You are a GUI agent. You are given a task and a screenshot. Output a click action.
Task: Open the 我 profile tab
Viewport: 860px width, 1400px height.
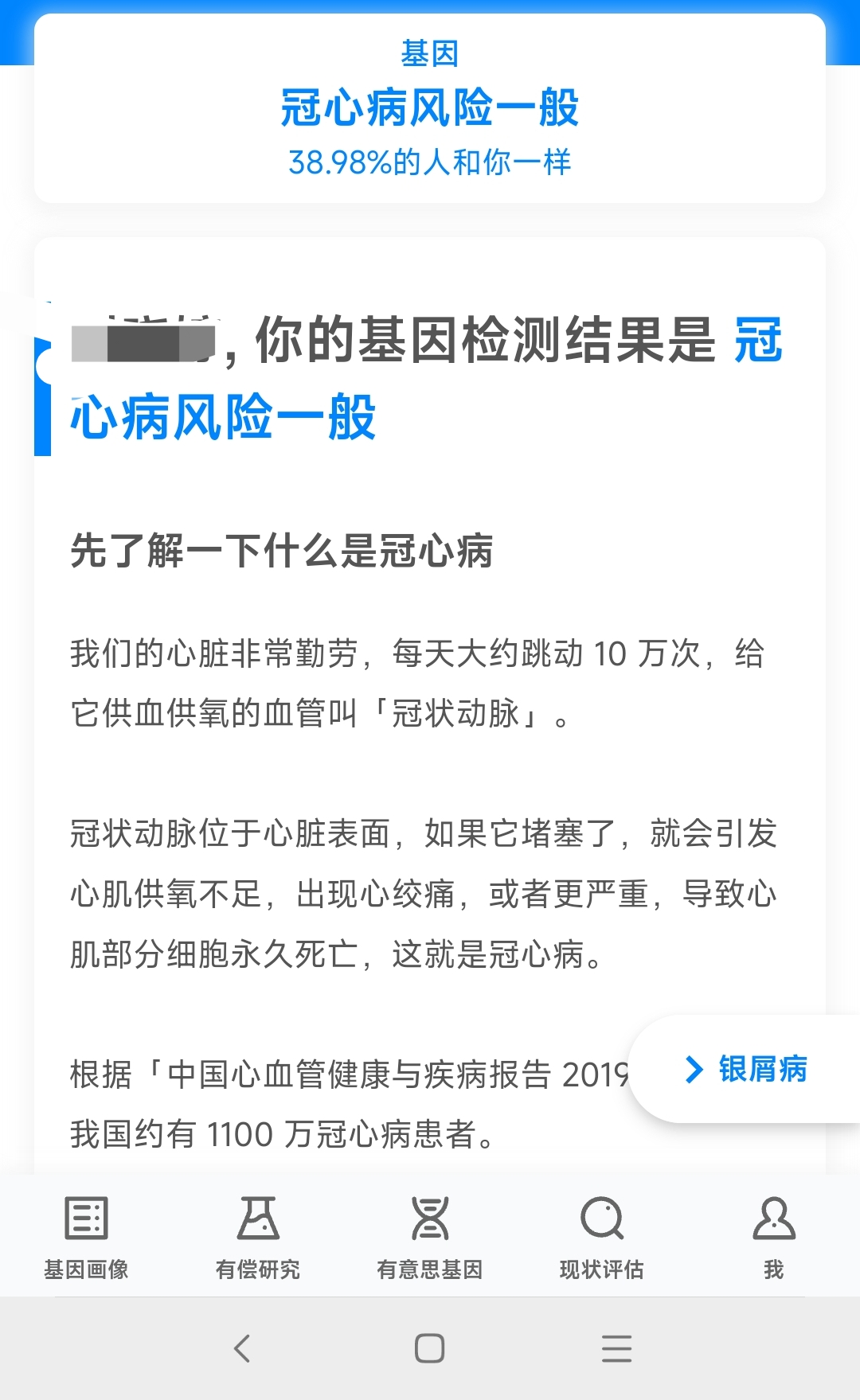(773, 1236)
